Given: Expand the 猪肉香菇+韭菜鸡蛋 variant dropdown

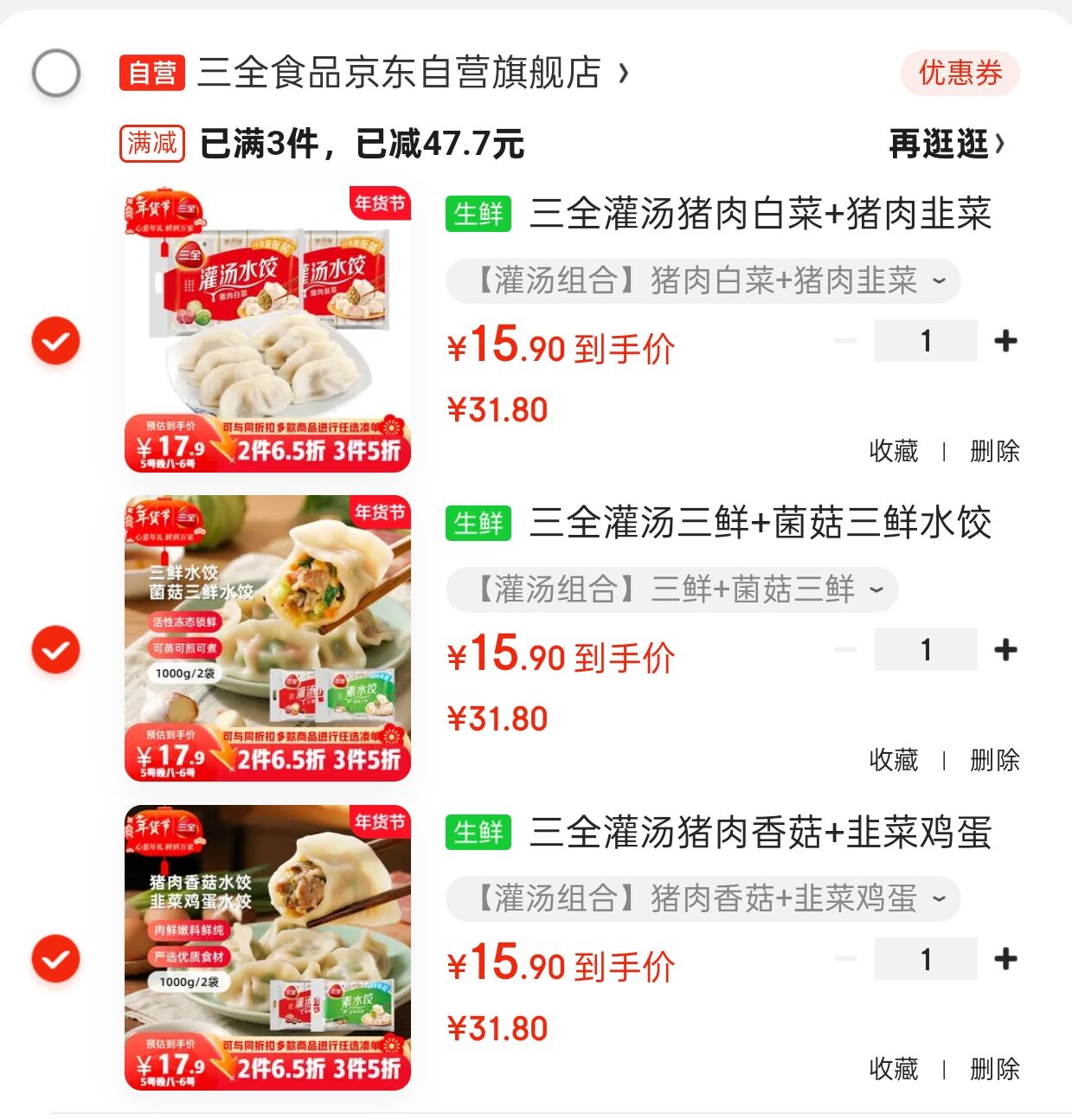Looking at the screenshot, I should tap(703, 898).
